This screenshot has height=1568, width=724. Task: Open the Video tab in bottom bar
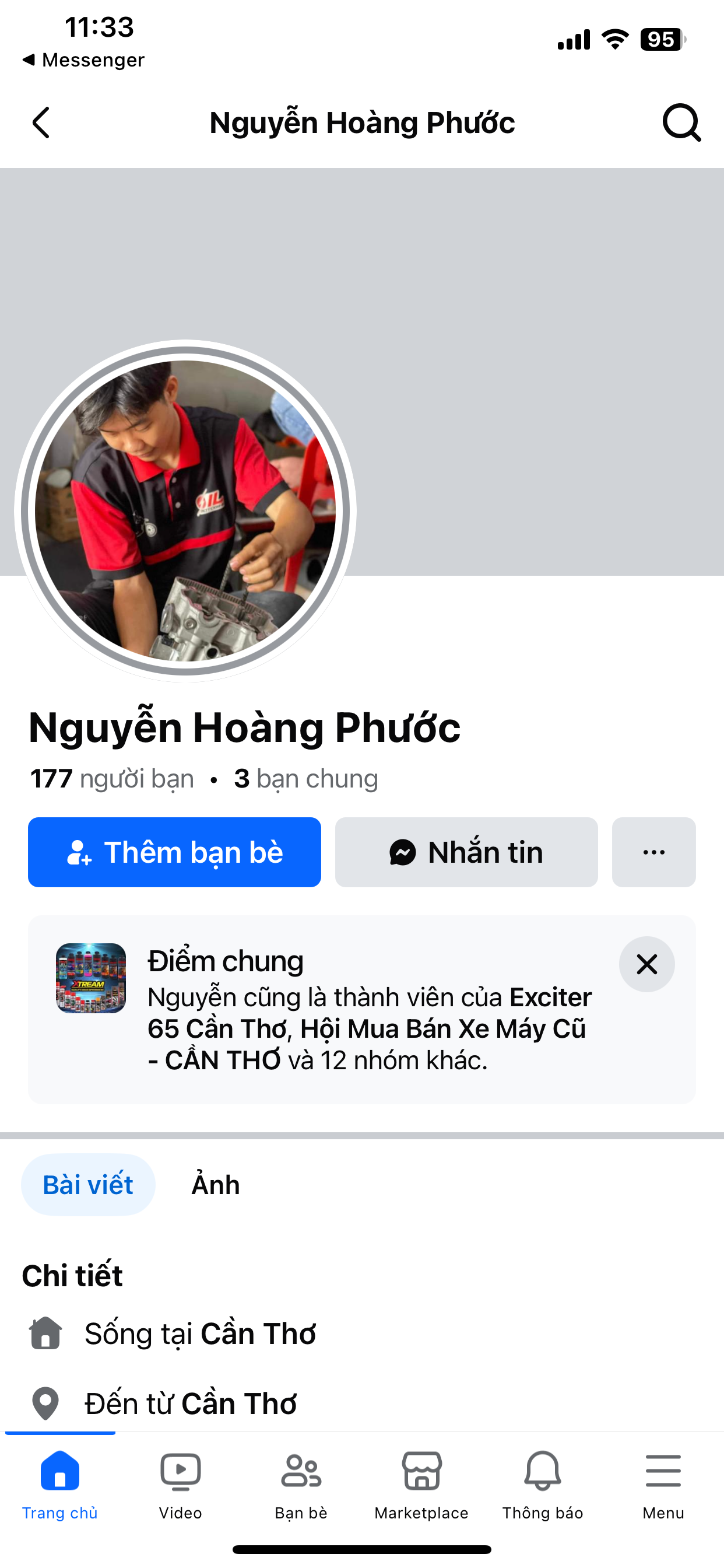pos(181,1484)
